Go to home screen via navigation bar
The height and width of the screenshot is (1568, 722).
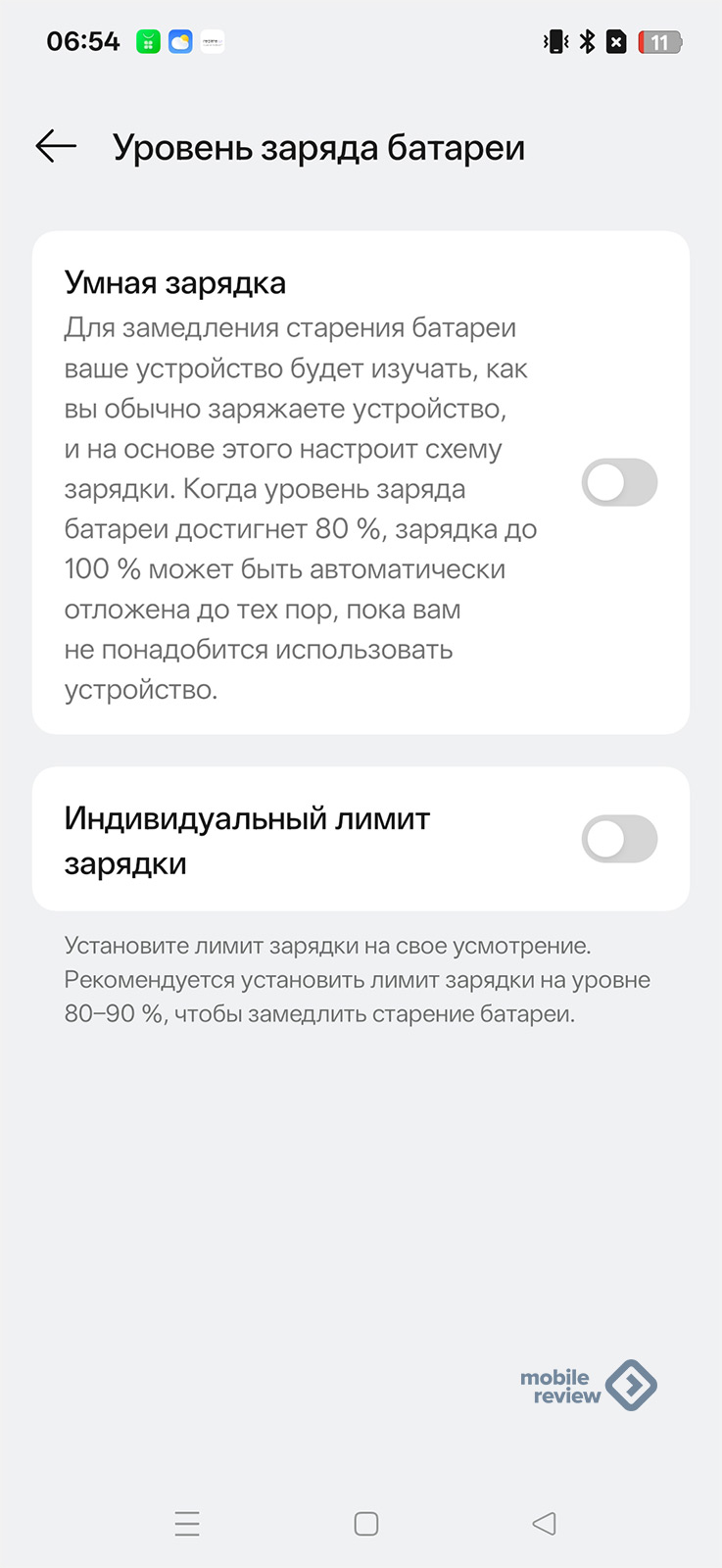(366, 1523)
